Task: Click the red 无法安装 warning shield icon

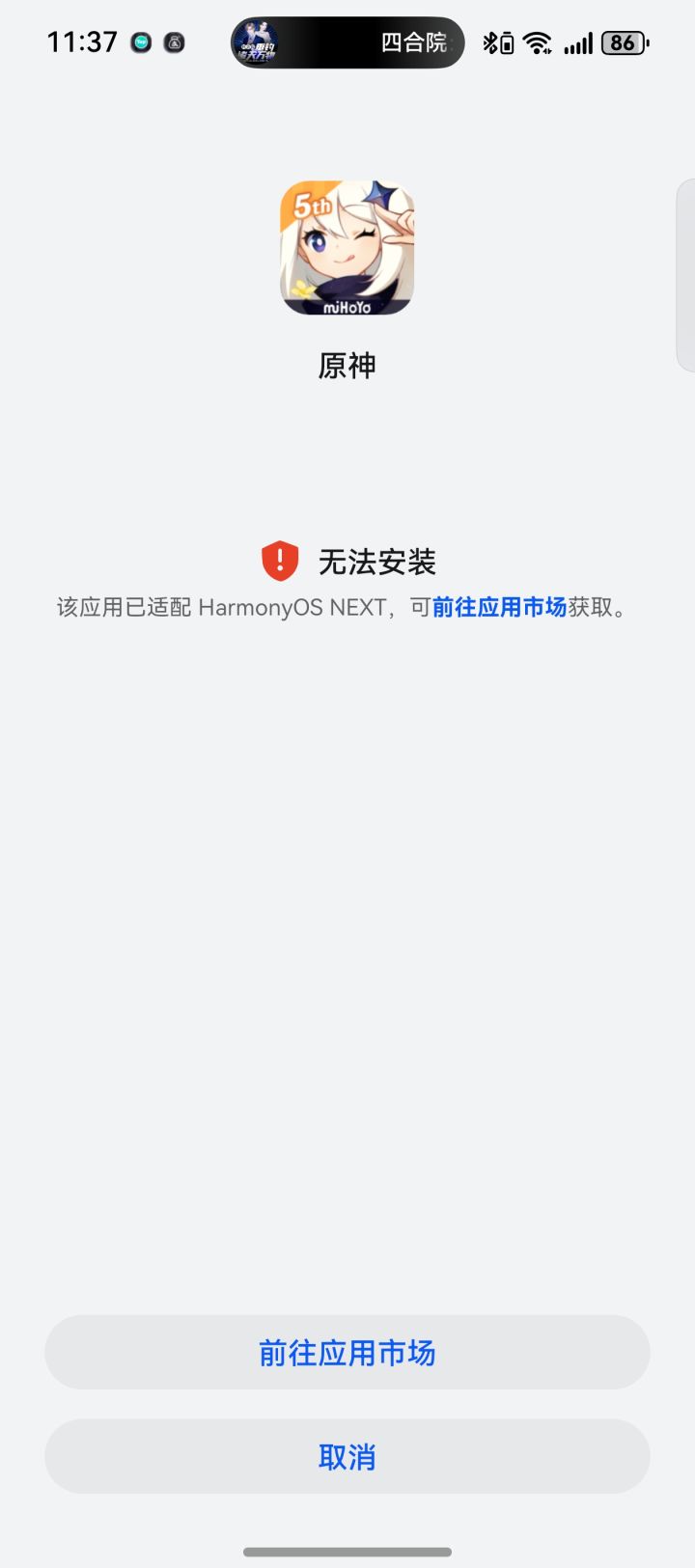Action: (279, 560)
